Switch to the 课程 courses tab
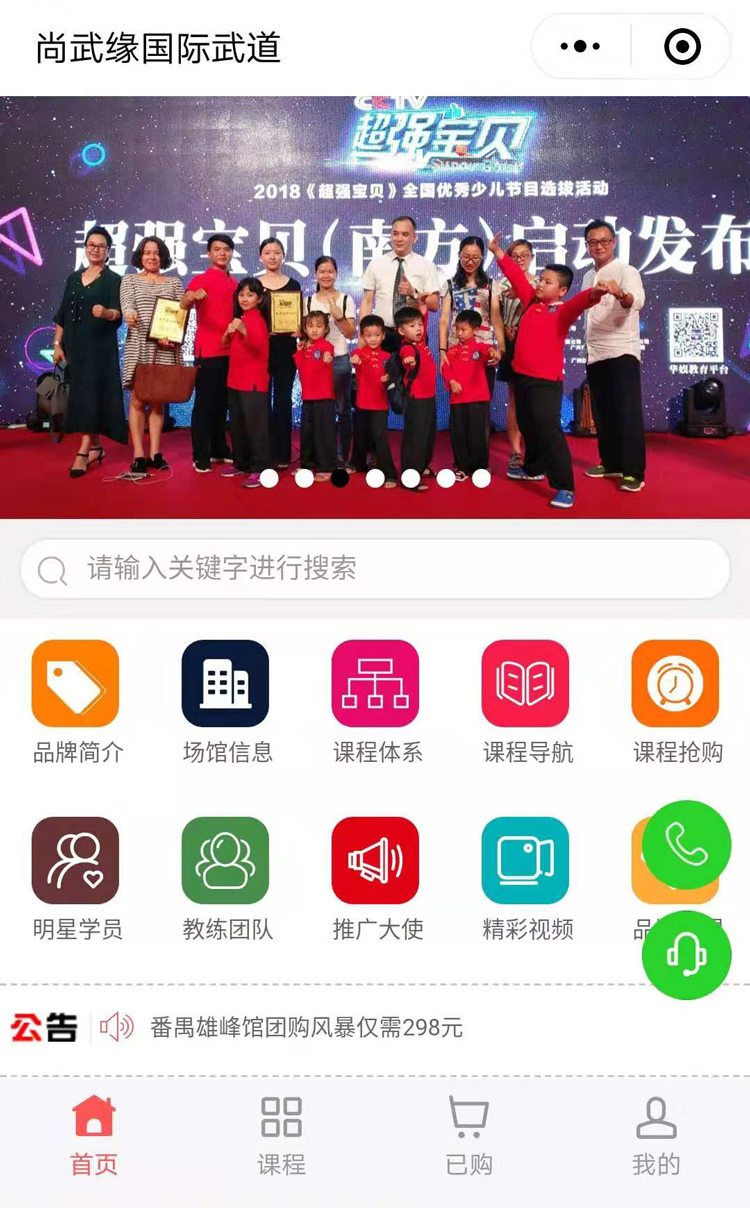Screen dimensions: 750x1208 (x=281, y=1136)
